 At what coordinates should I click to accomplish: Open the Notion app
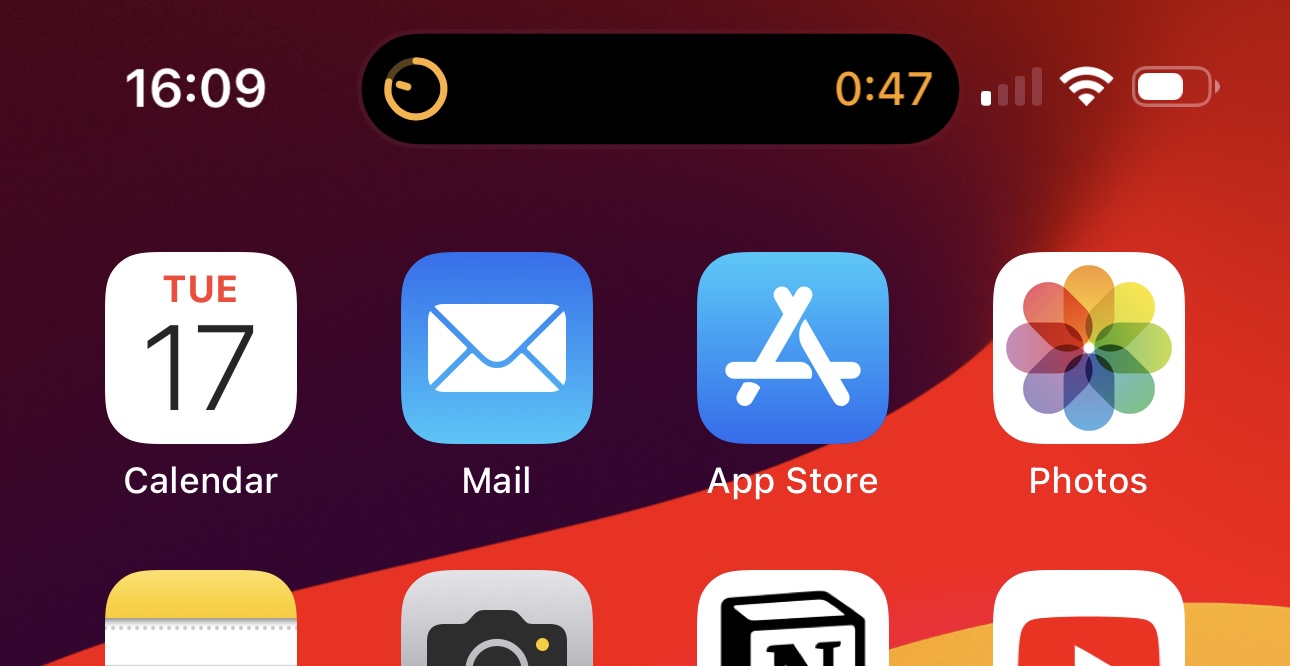pos(793,620)
